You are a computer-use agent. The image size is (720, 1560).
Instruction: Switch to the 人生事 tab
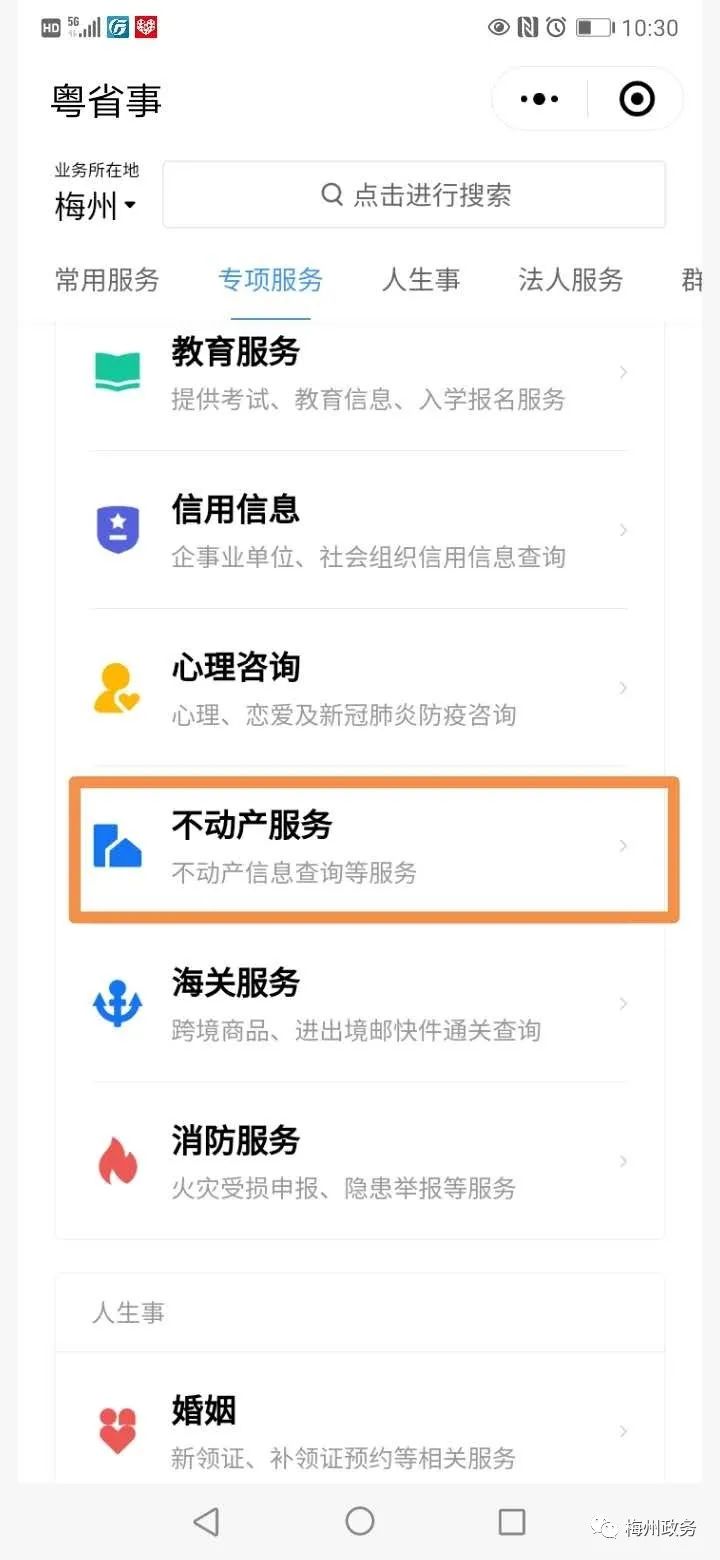pyautogui.click(x=420, y=280)
